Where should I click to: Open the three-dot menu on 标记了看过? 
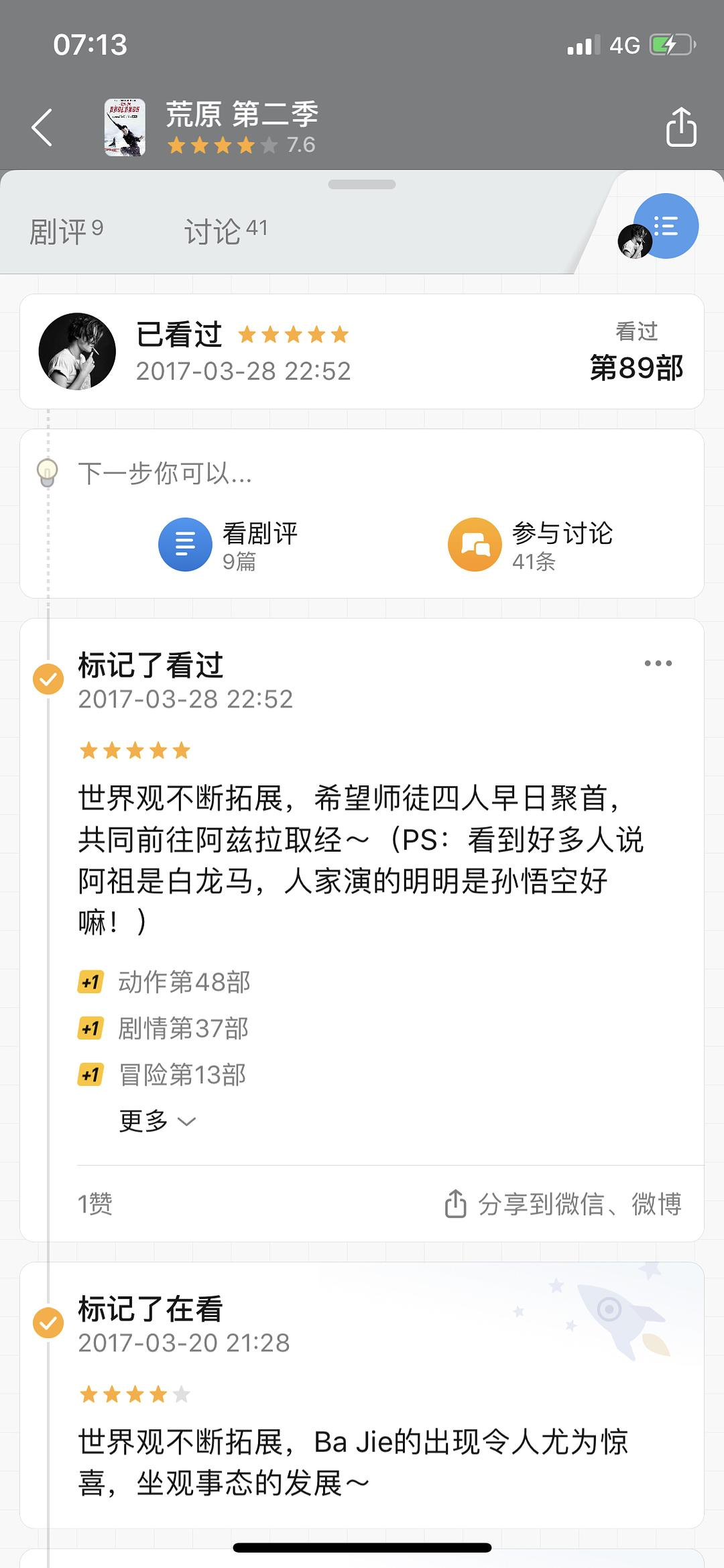point(658,663)
